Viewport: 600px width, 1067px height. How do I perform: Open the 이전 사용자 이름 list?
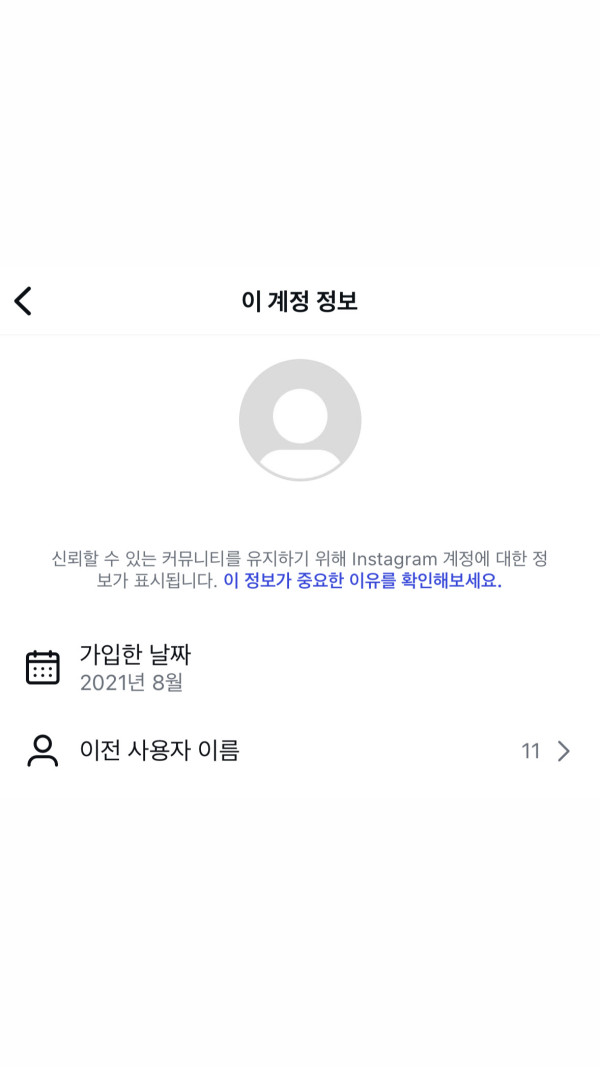[x=300, y=751]
